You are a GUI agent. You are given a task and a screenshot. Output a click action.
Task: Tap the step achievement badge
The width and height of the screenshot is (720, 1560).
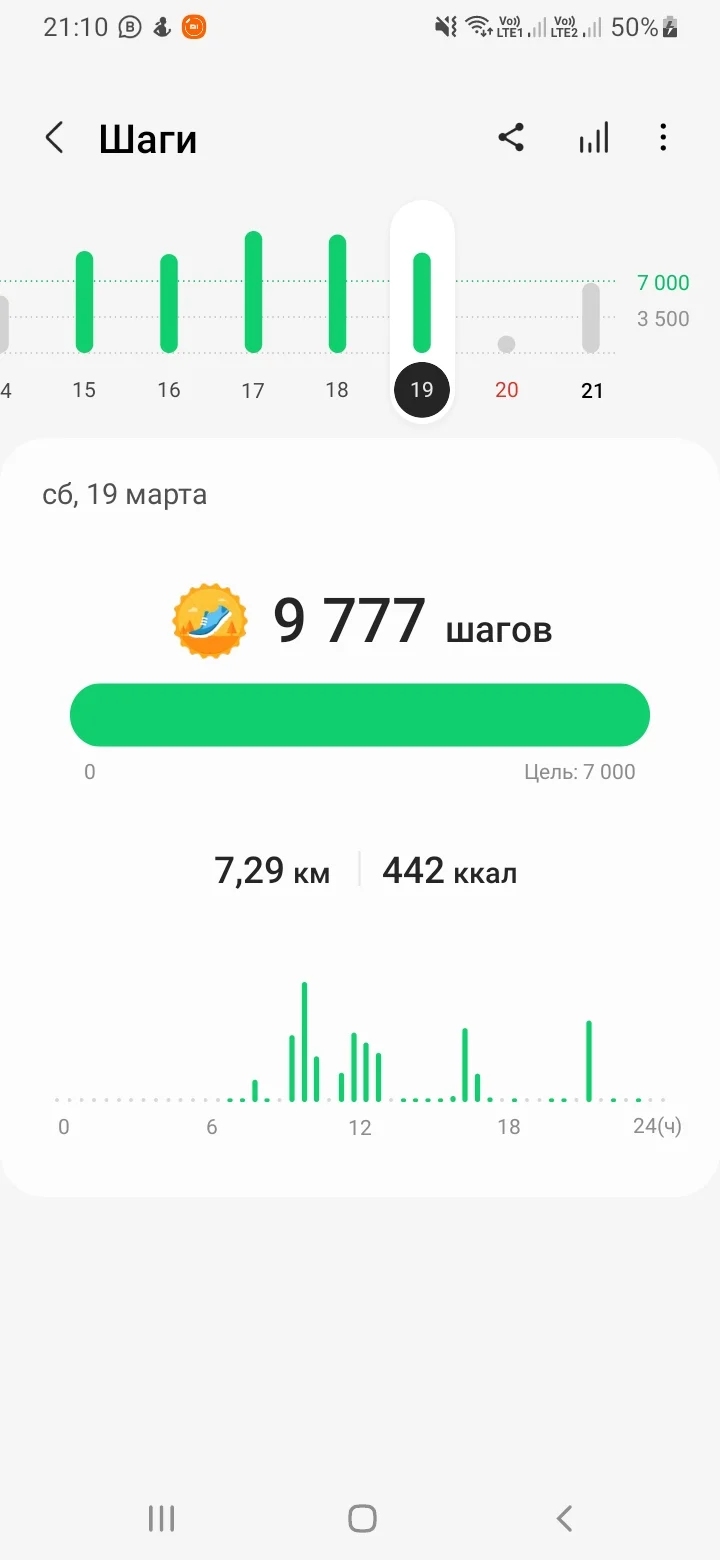tap(207, 620)
